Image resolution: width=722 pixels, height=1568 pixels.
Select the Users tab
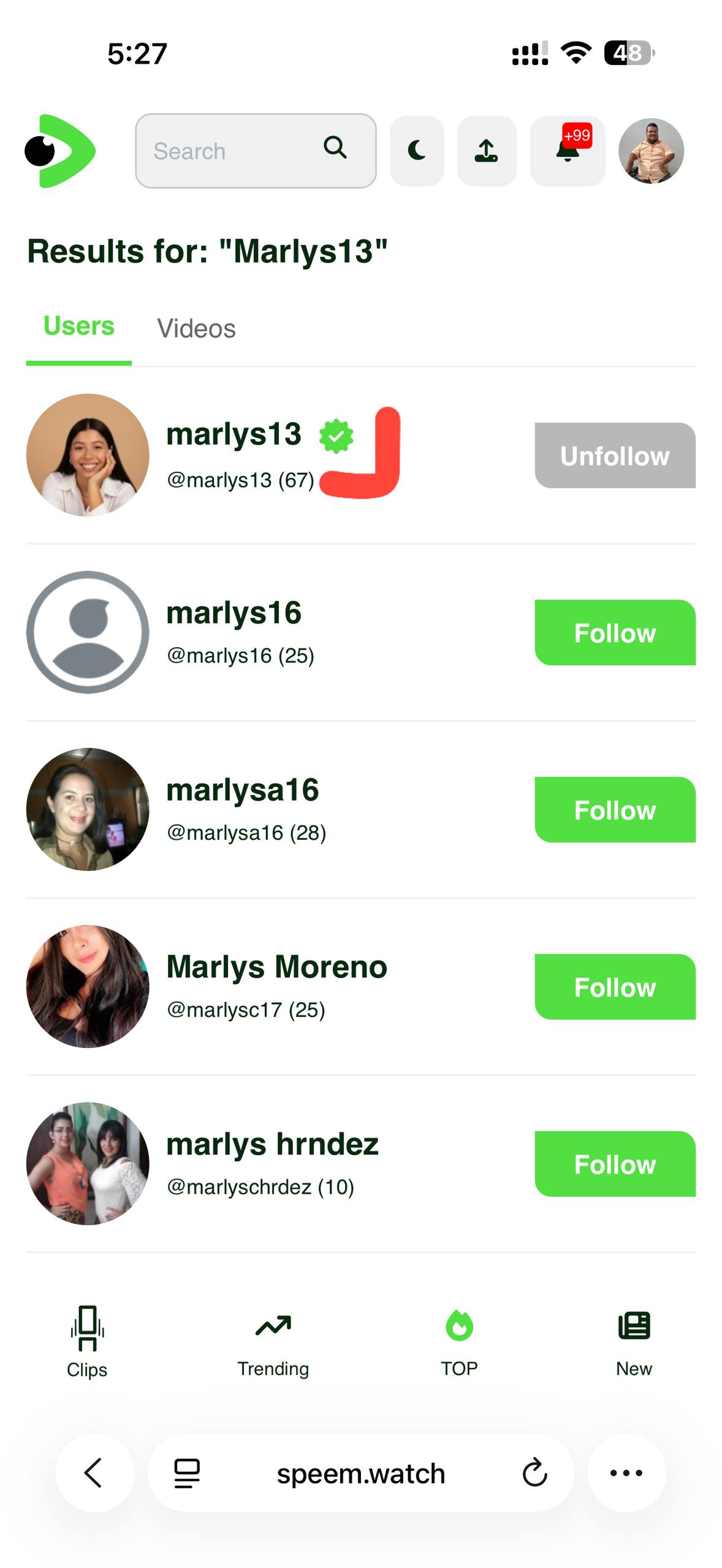click(x=79, y=326)
